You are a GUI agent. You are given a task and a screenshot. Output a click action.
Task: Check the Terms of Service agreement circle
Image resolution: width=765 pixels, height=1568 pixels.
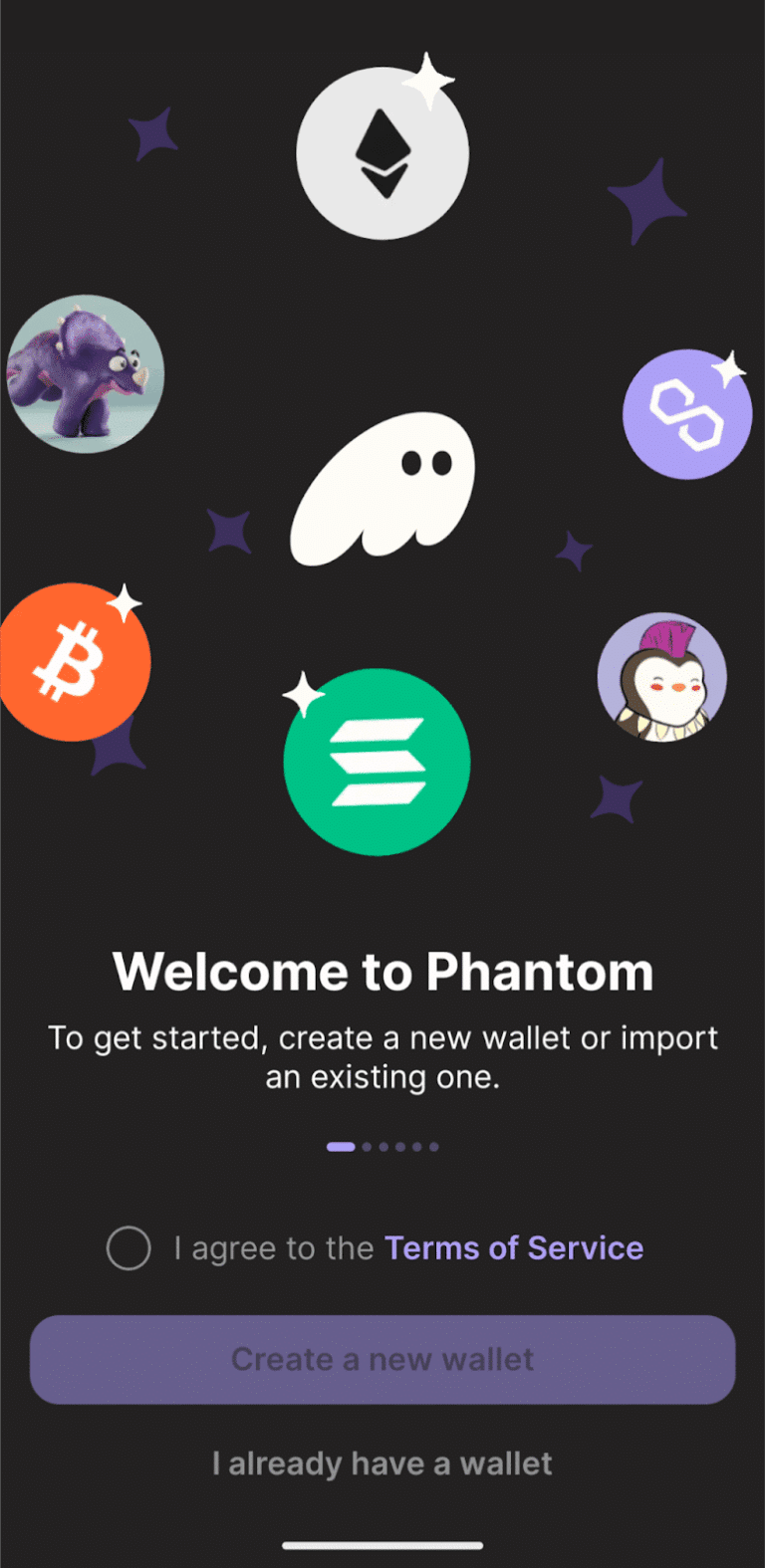128,1248
